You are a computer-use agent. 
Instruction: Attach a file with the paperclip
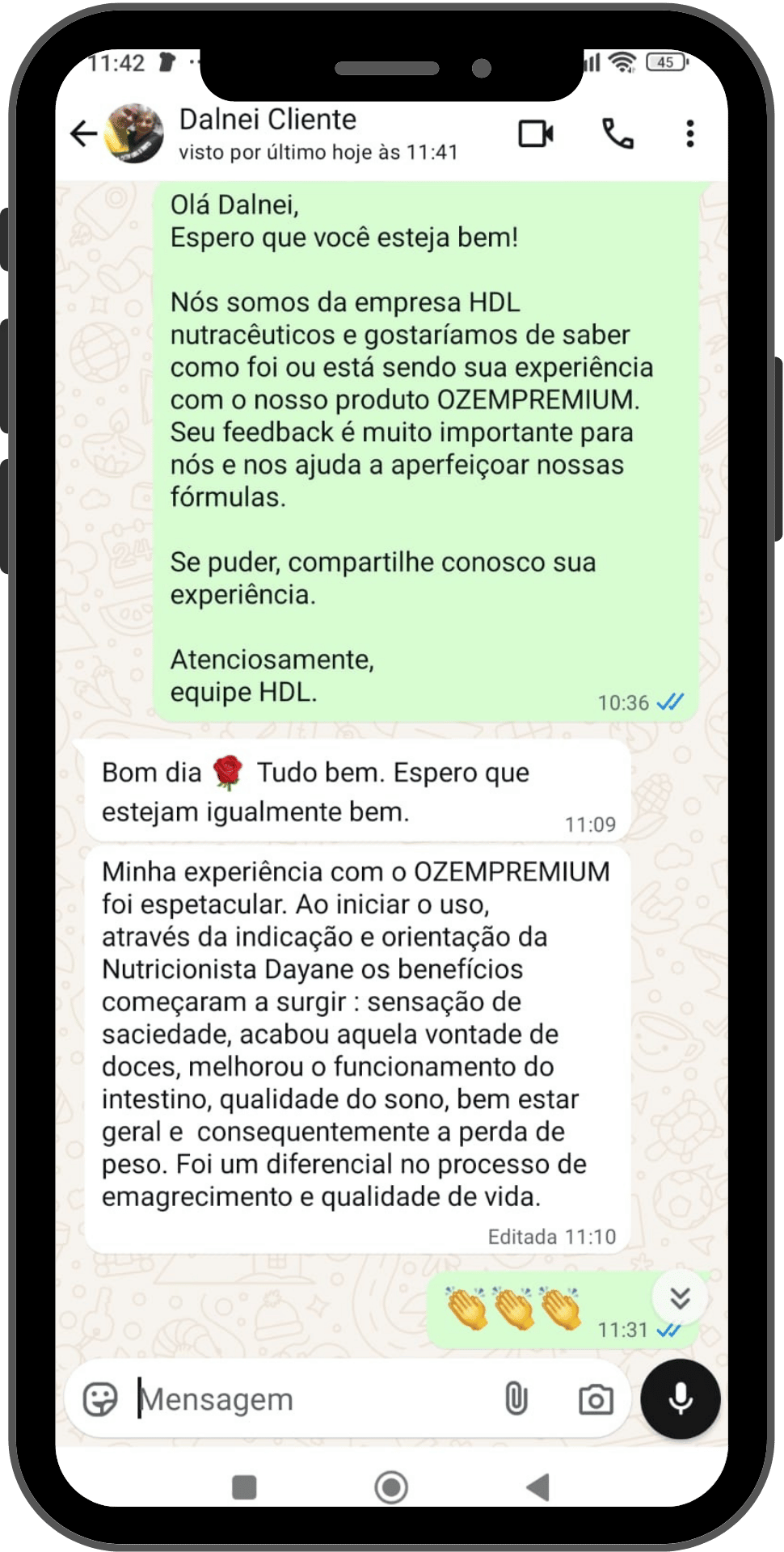pyautogui.click(x=516, y=1399)
